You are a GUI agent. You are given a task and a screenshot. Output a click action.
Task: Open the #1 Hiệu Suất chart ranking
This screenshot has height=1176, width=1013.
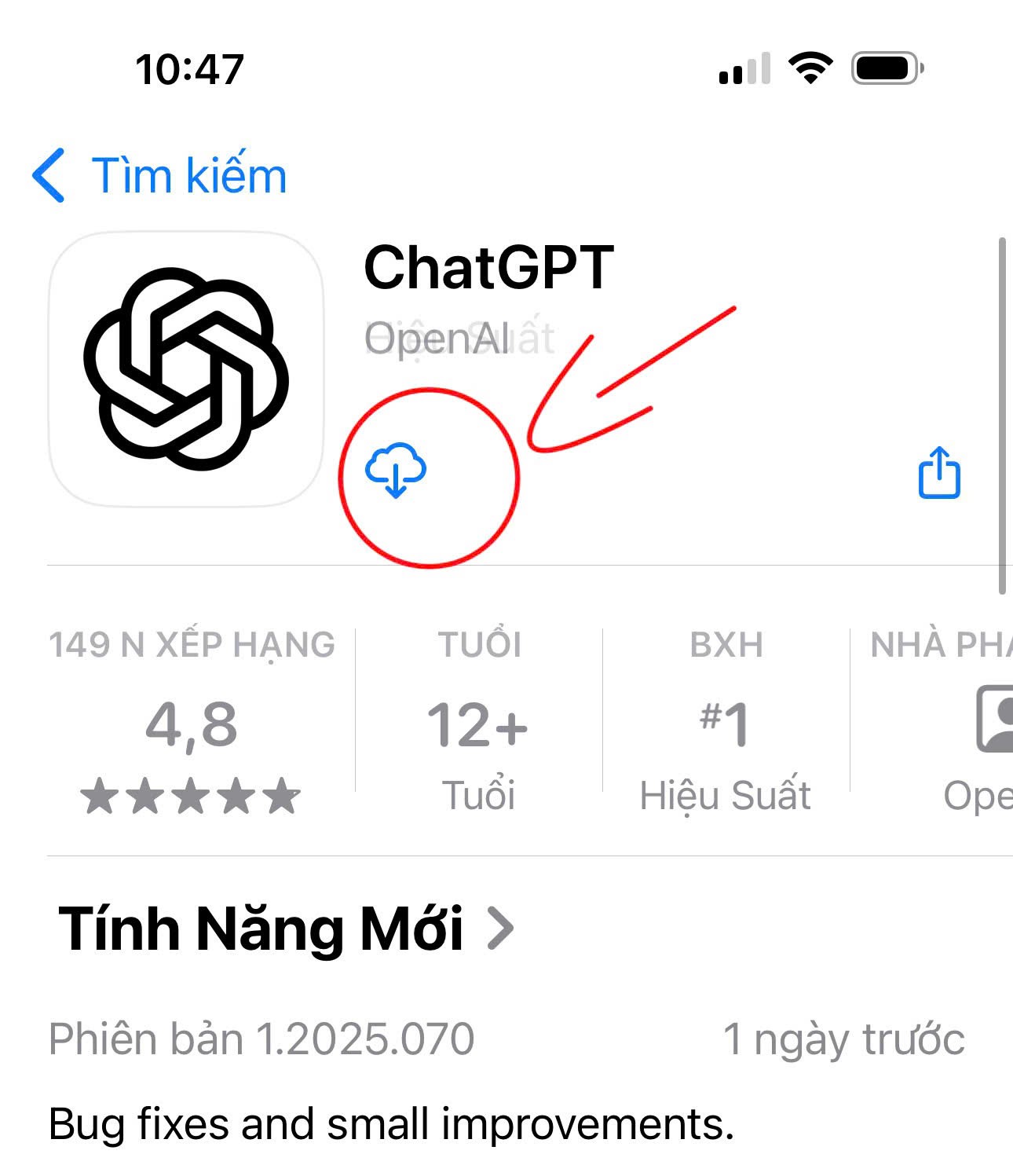click(x=725, y=721)
